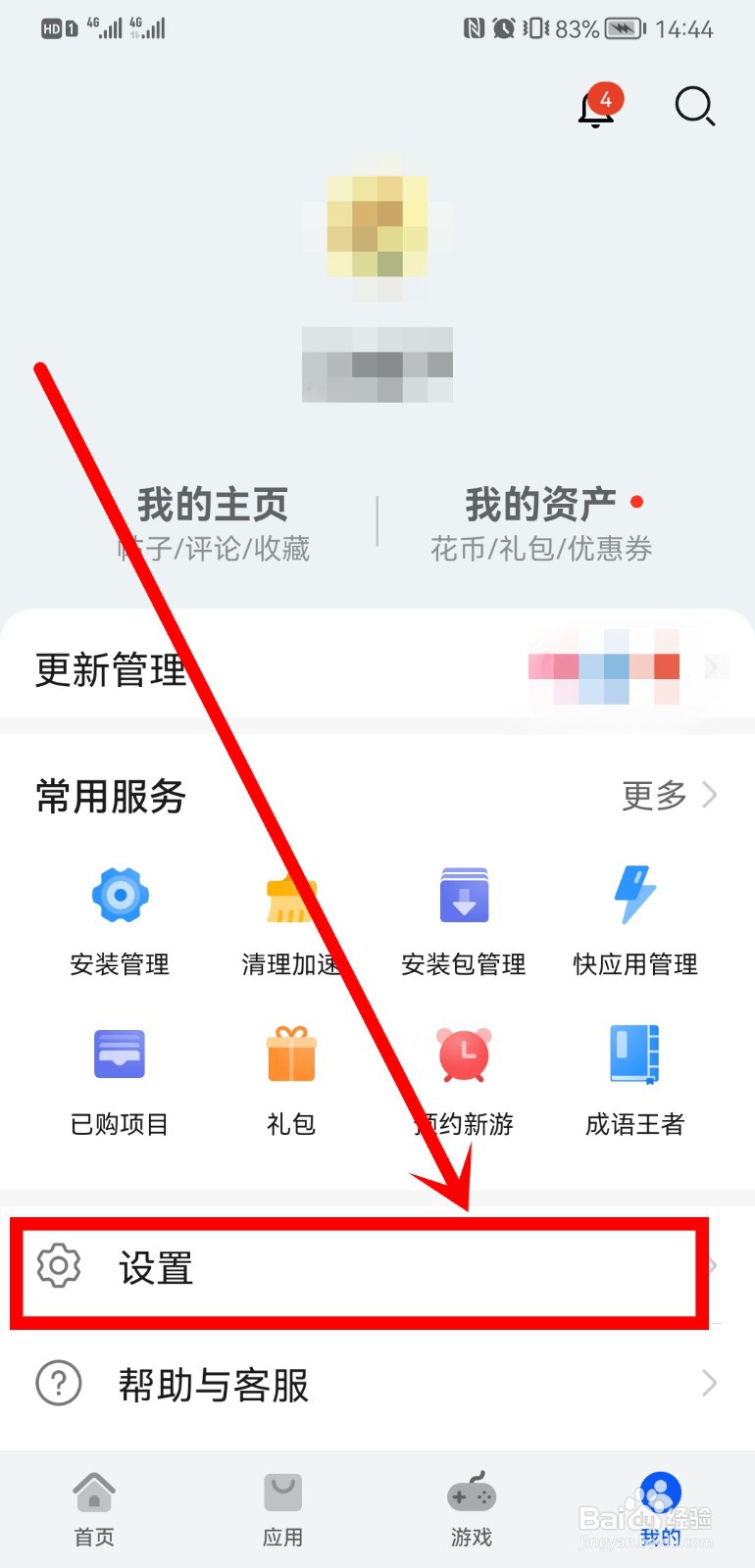755x1568 pixels.
Task: Switch to the 游戏 tab
Action: point(472,1506)
